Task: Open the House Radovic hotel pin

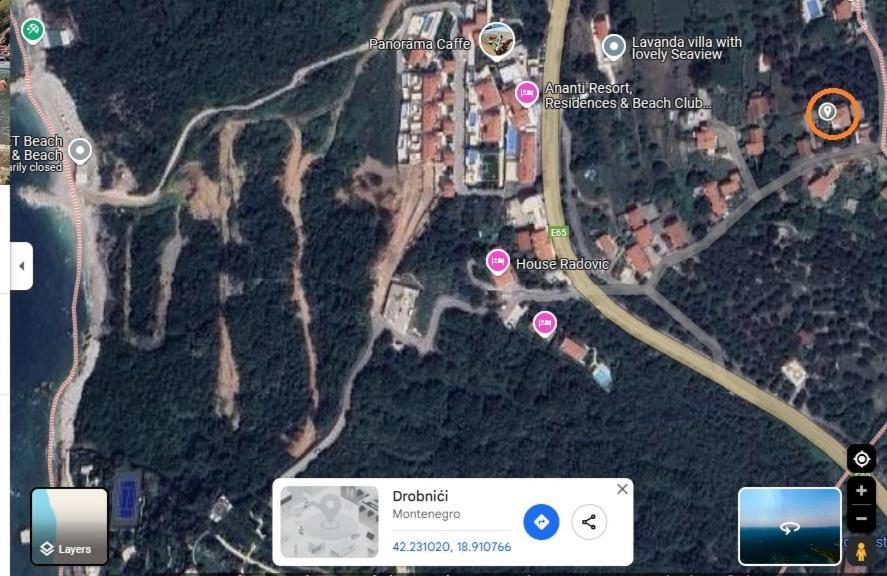Action: tap(497, 262)
